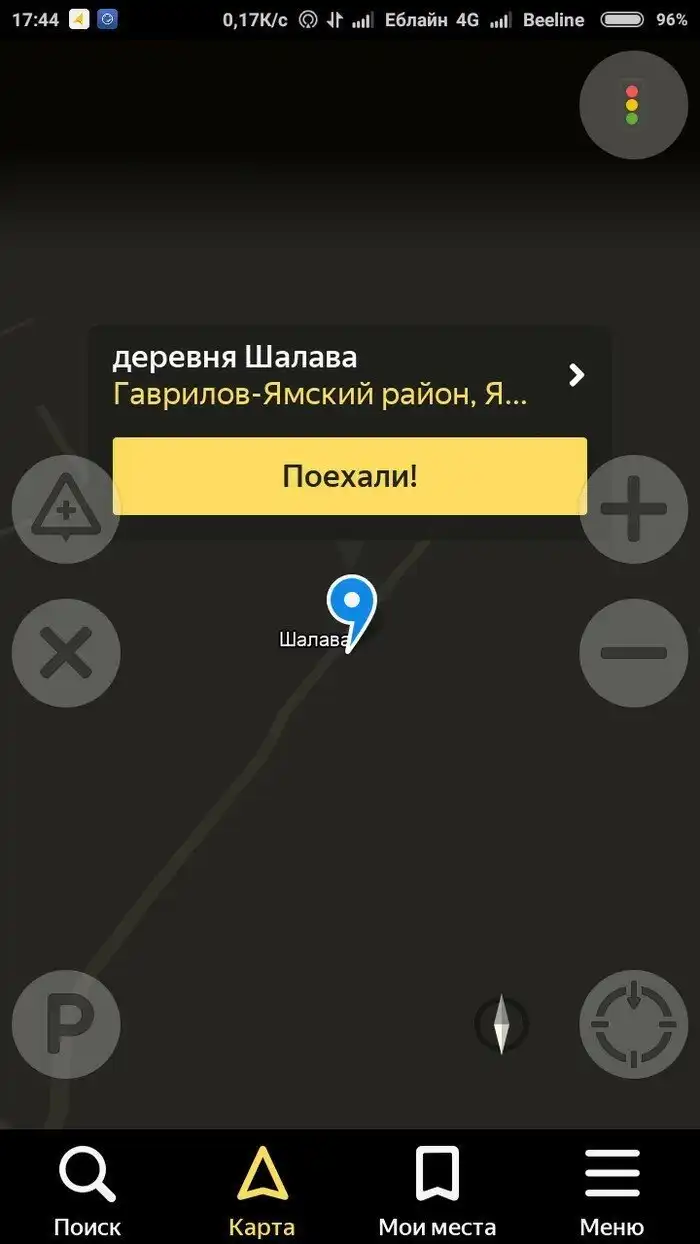Dismiss the selected point with X
The width and height of the screenshot is (700, 1244).
point(66,653)
